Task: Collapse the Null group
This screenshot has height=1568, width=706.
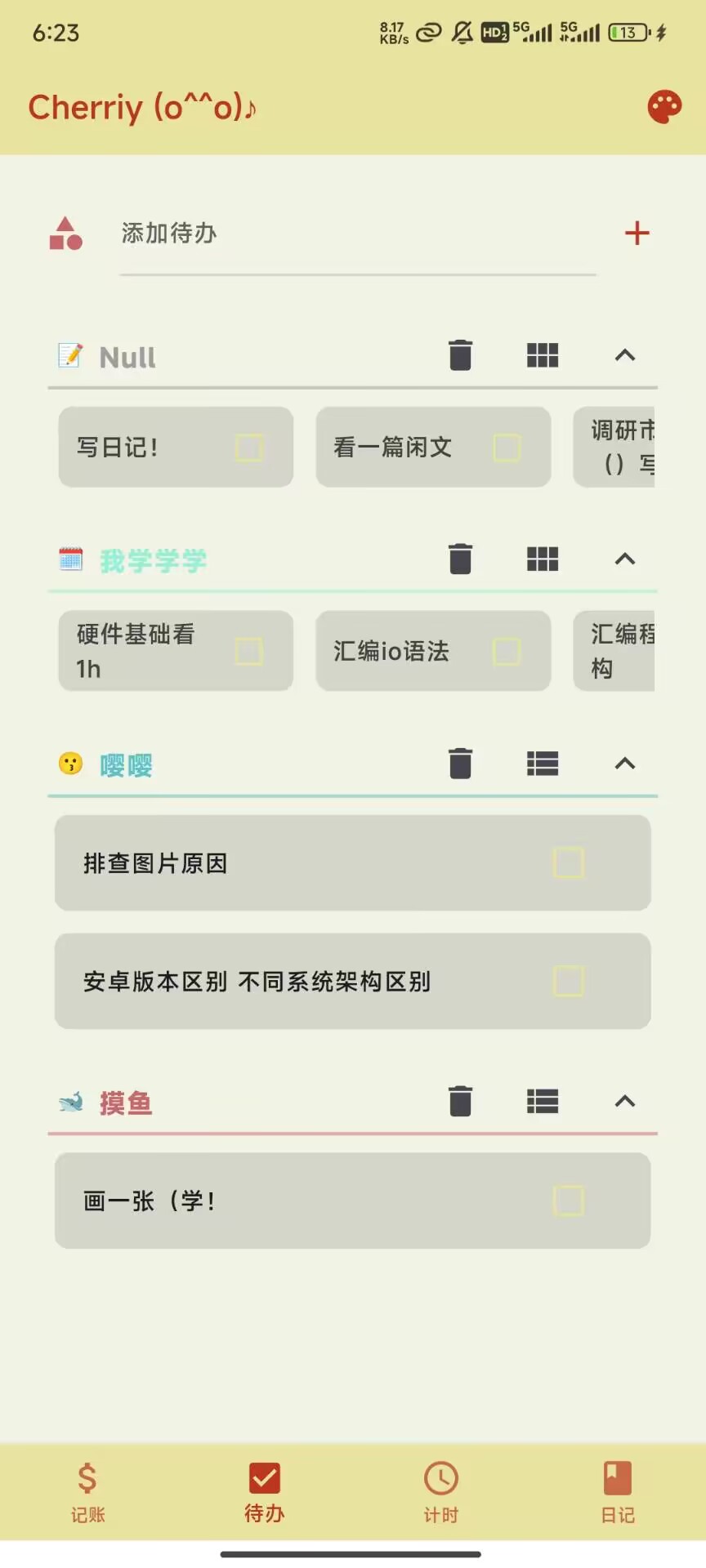Action: click(624, 355)
